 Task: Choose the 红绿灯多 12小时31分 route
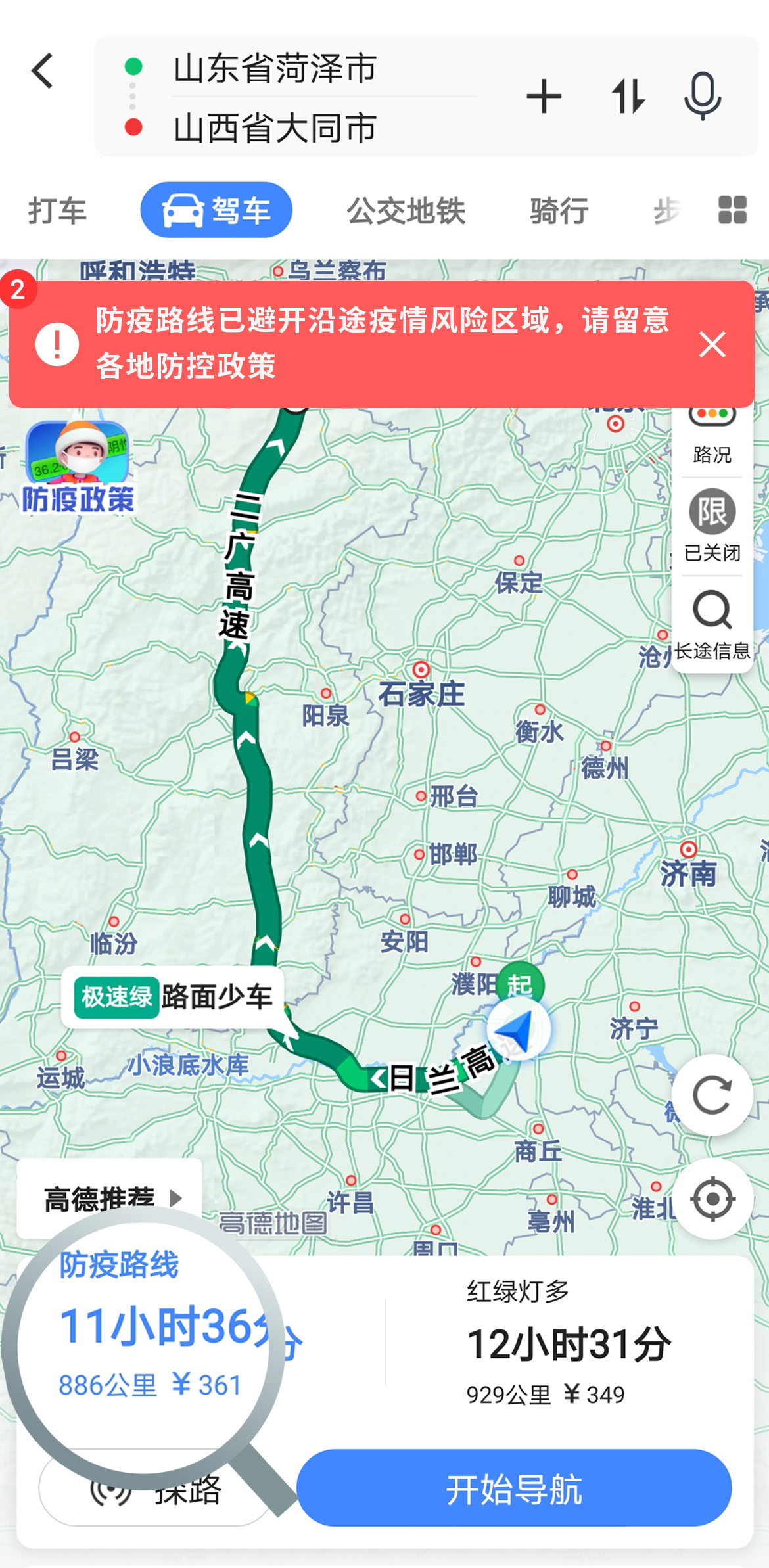tap(569, 1343)
